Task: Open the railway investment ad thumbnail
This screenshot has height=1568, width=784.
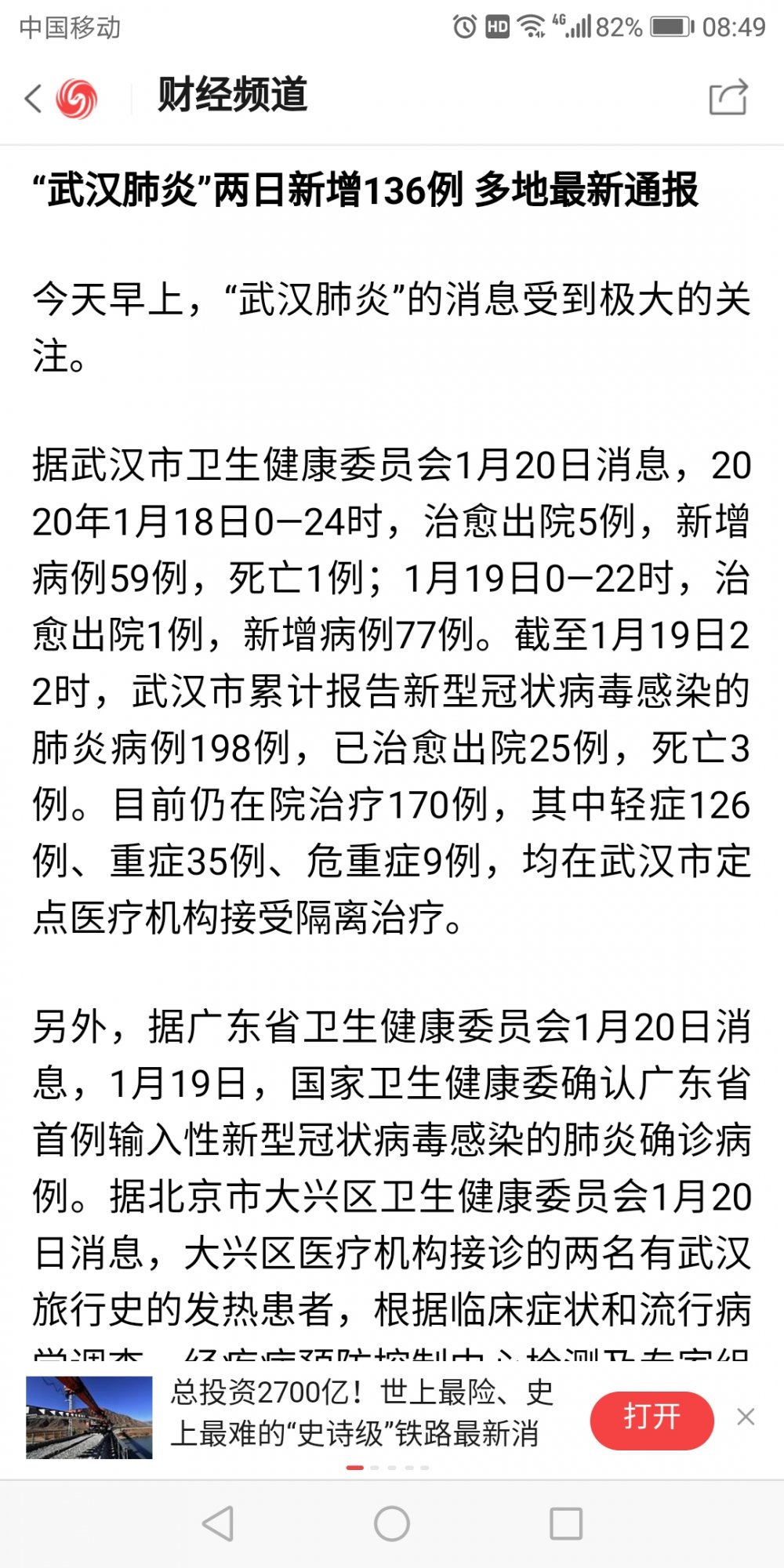Action: 89,1417
